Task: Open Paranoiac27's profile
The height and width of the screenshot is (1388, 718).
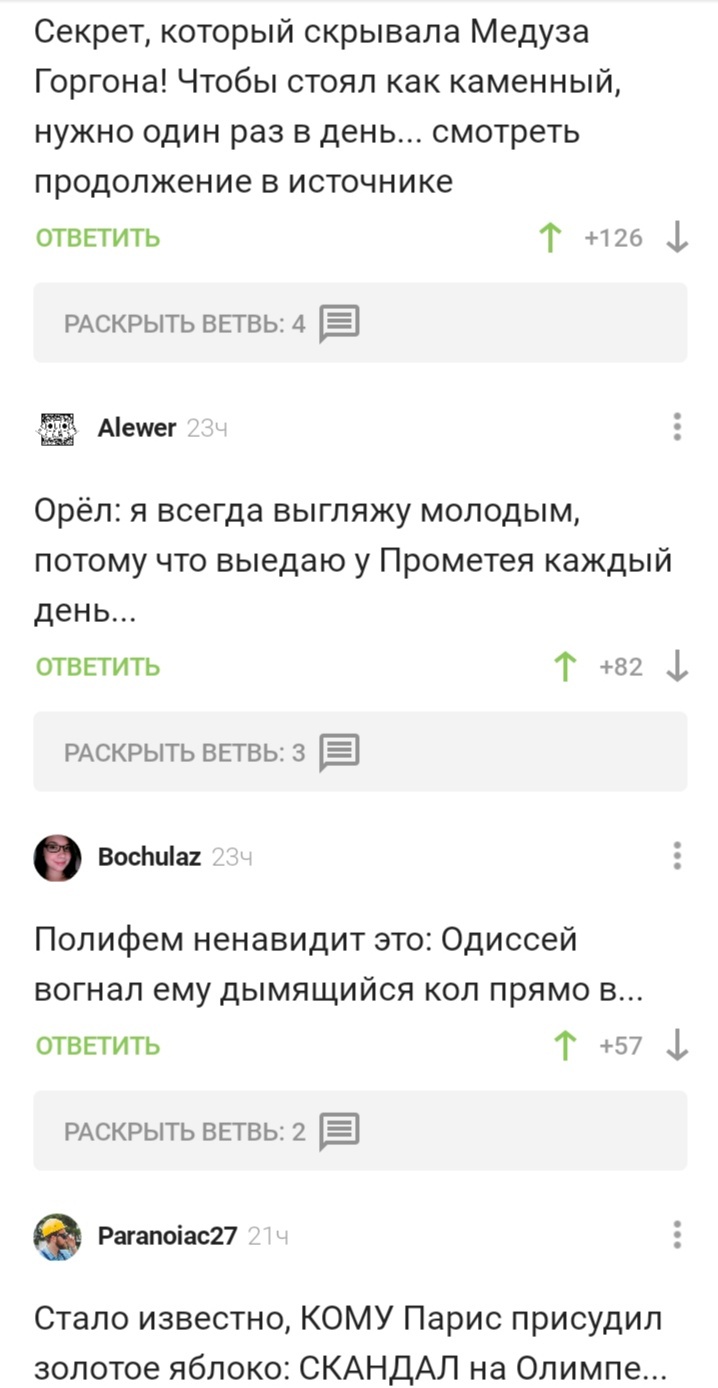Action: [167, 1236]
